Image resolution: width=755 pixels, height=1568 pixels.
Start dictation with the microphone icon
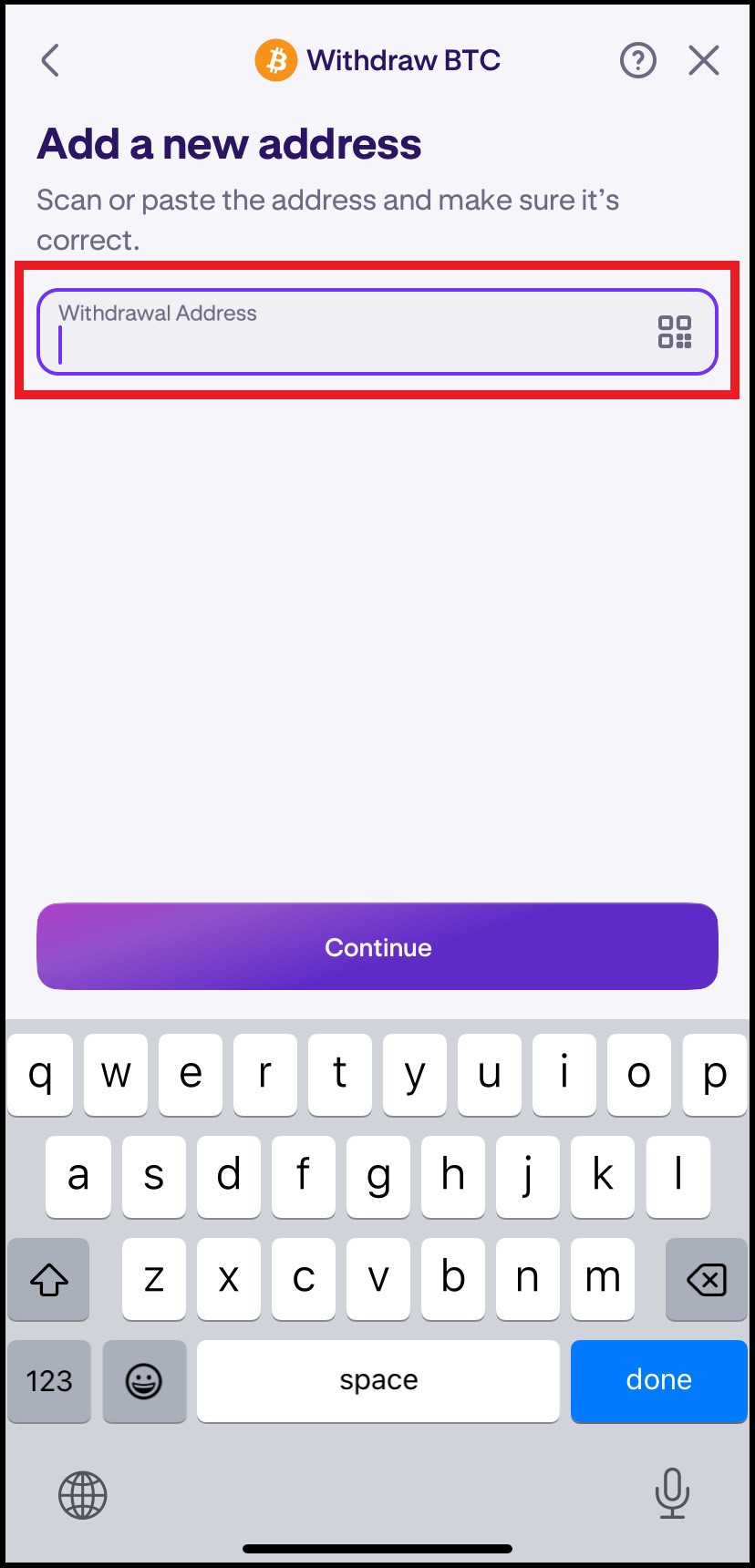click(672, 1493)
